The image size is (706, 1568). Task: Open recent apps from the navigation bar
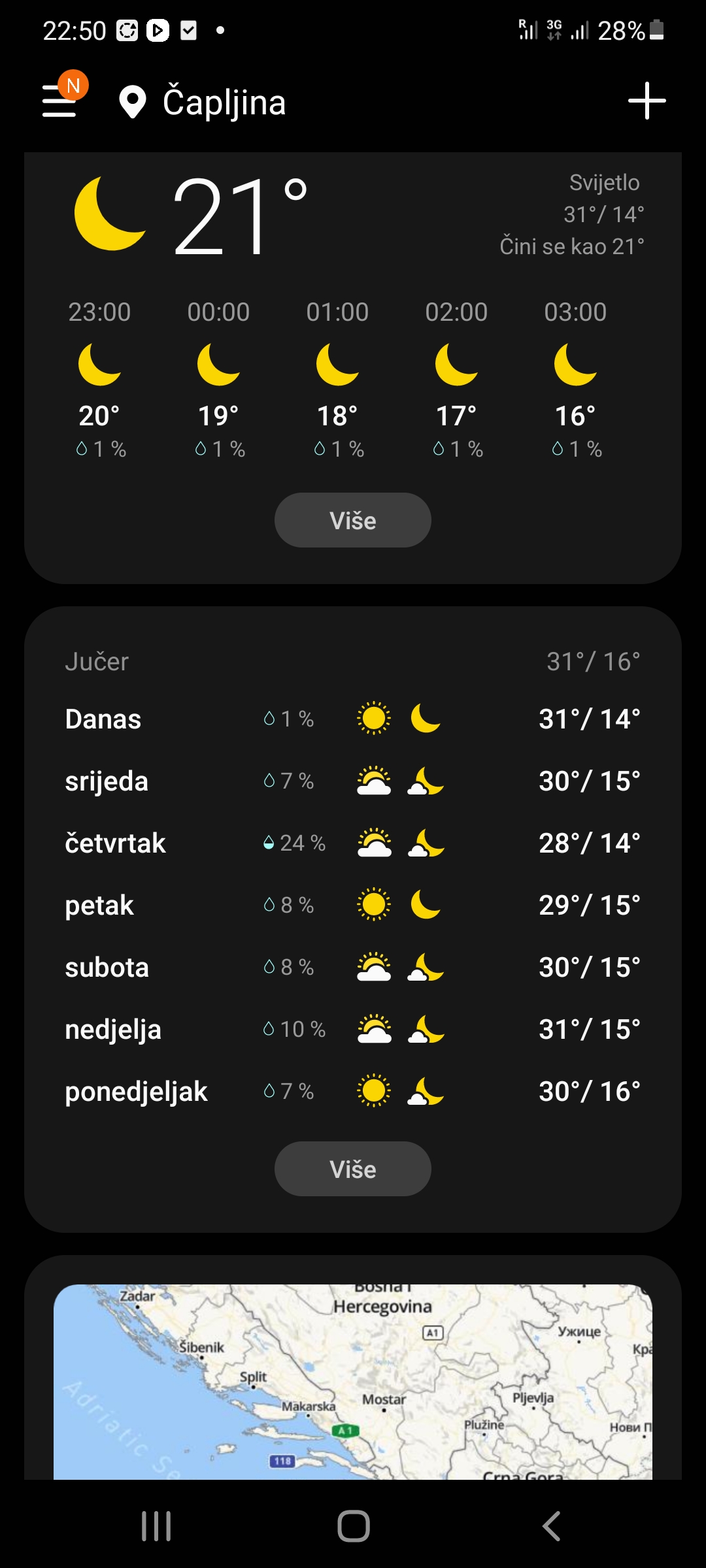tap(156, 1526)
